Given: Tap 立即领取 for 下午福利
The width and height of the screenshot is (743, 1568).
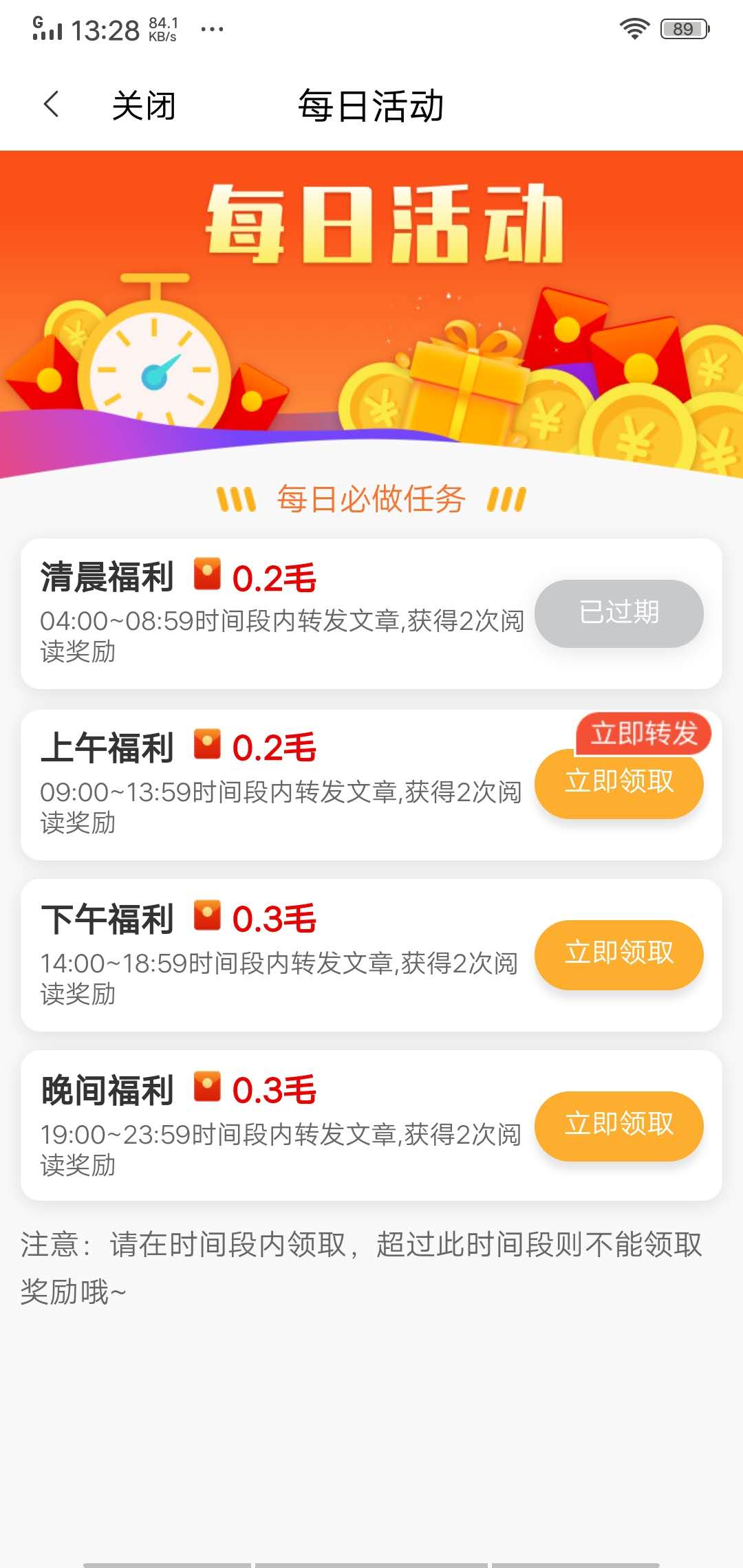Looking at the screenshot, I should click(x=618, y=955).
